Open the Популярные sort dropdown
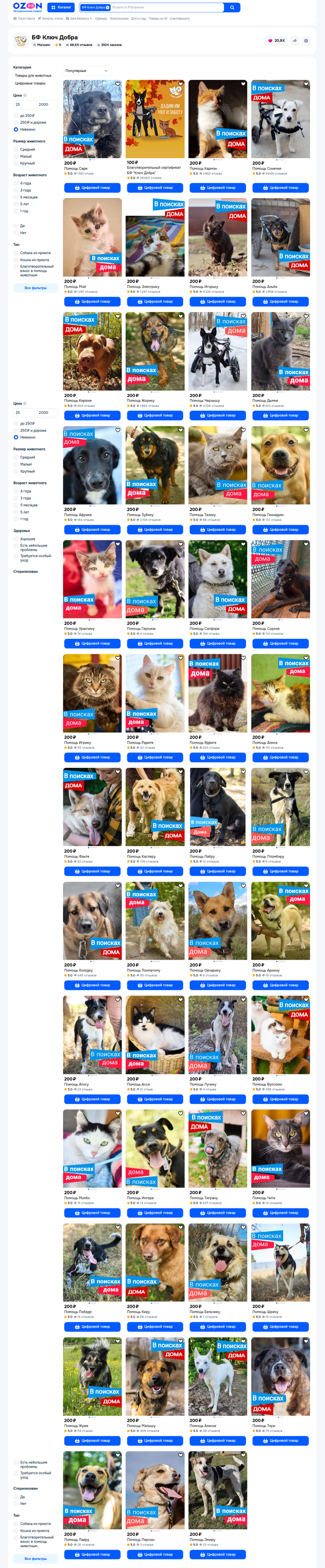This screenshot has width=325, height=1568. pos(86,71)
